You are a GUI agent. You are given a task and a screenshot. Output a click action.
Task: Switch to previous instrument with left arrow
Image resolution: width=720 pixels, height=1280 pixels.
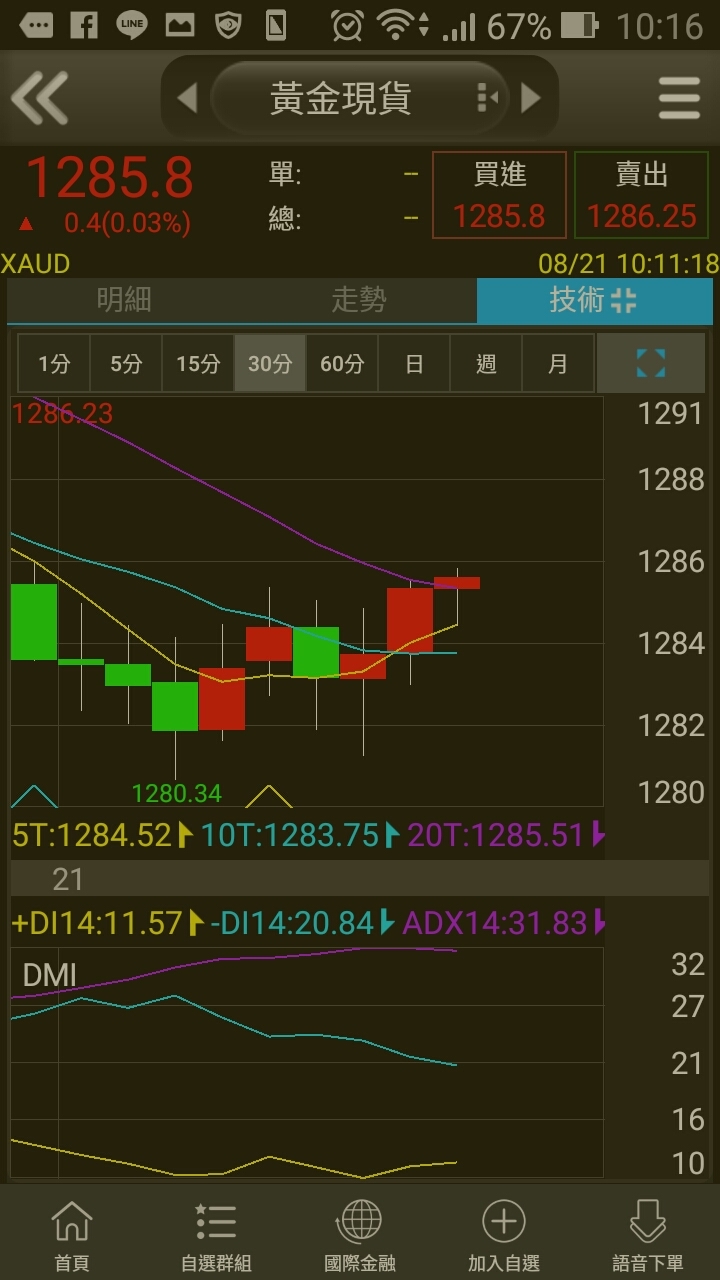point(187,98)
